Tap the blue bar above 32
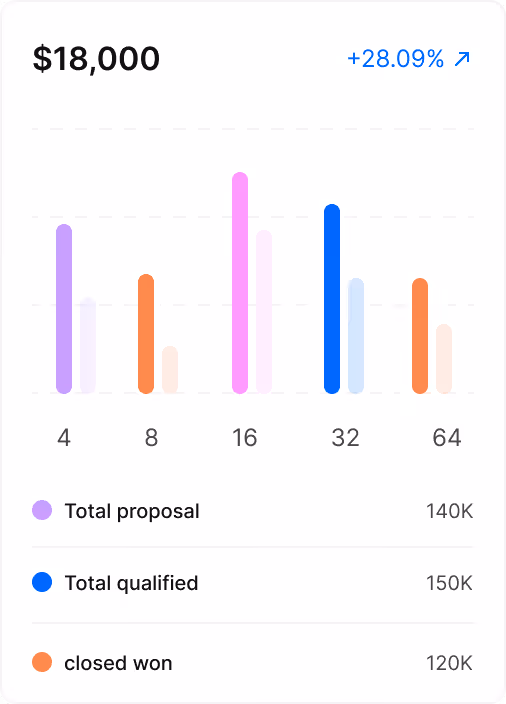506x704 pixels. pyautogui.click(x=332, y=299)
